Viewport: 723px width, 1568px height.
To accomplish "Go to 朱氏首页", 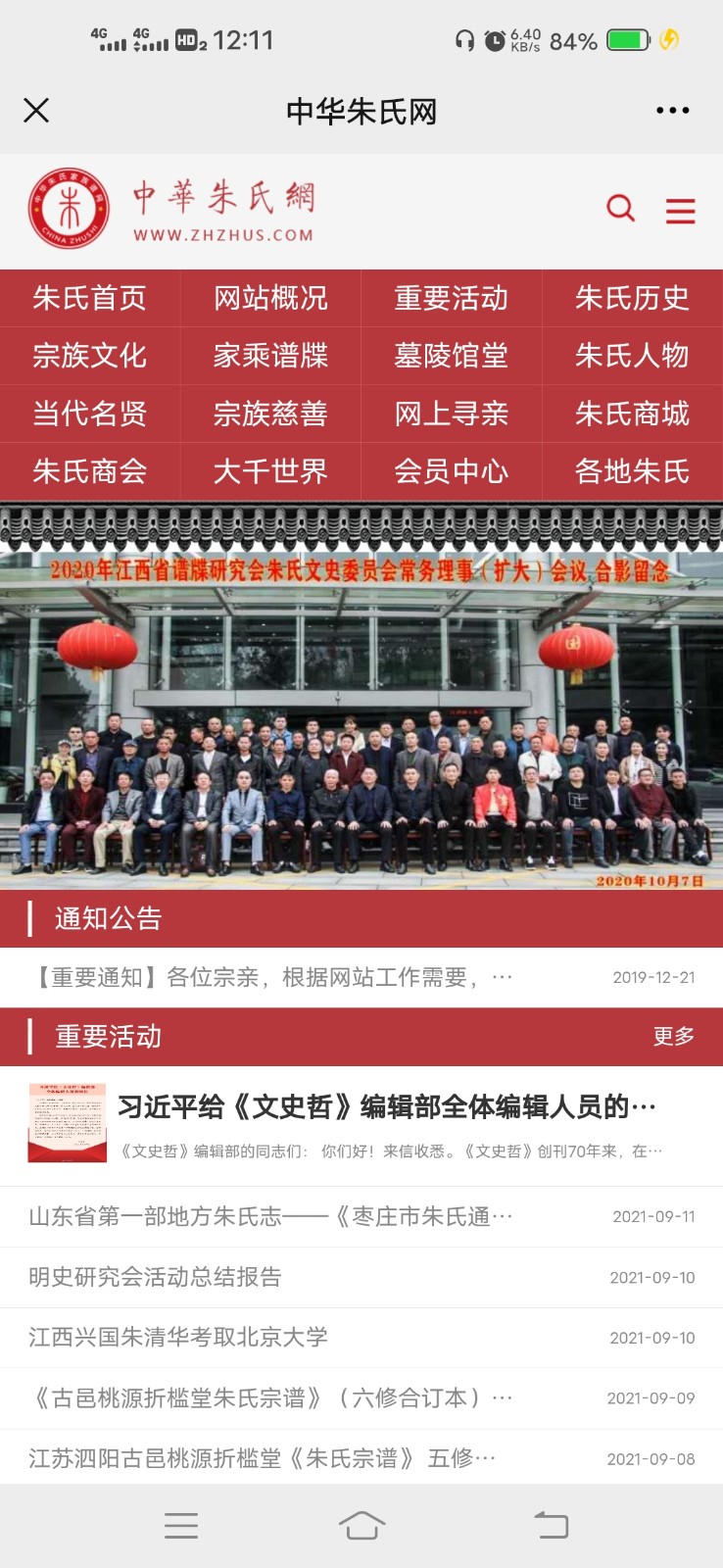I will 90,298.
